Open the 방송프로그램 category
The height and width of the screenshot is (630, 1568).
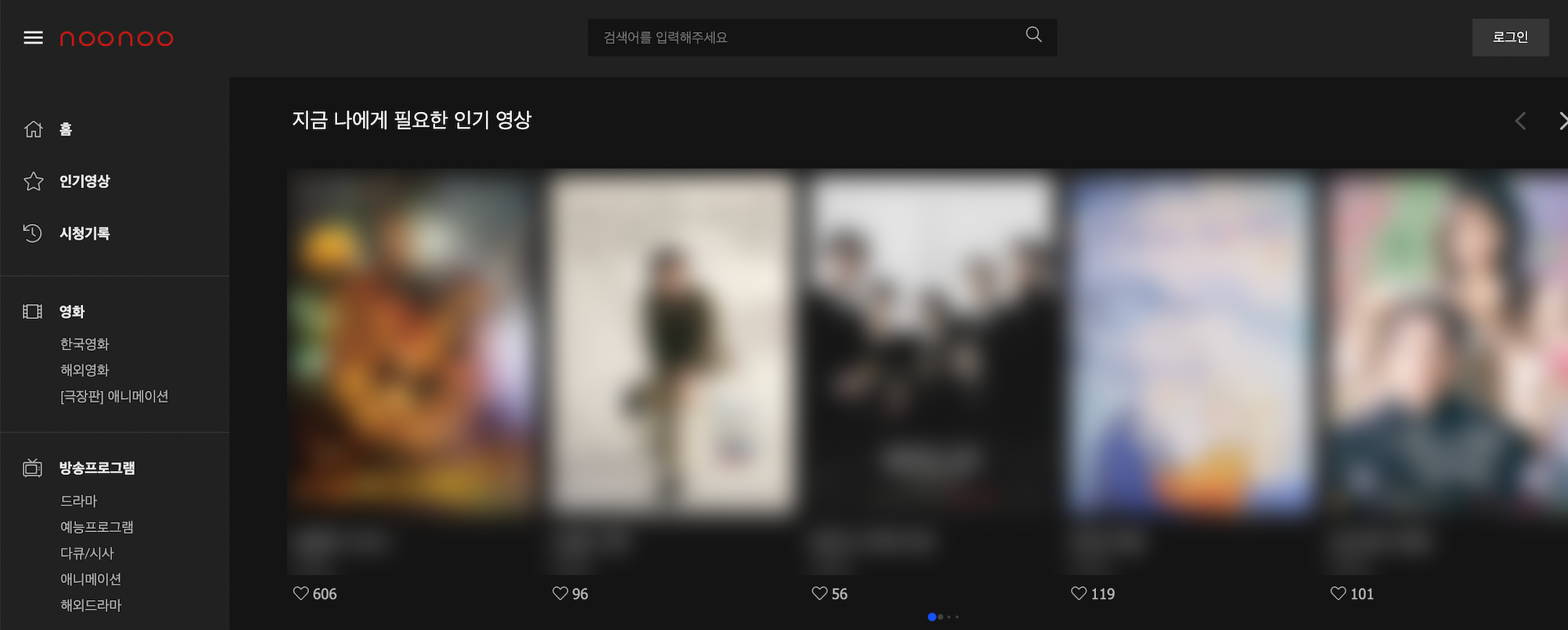tap(96, 468)
